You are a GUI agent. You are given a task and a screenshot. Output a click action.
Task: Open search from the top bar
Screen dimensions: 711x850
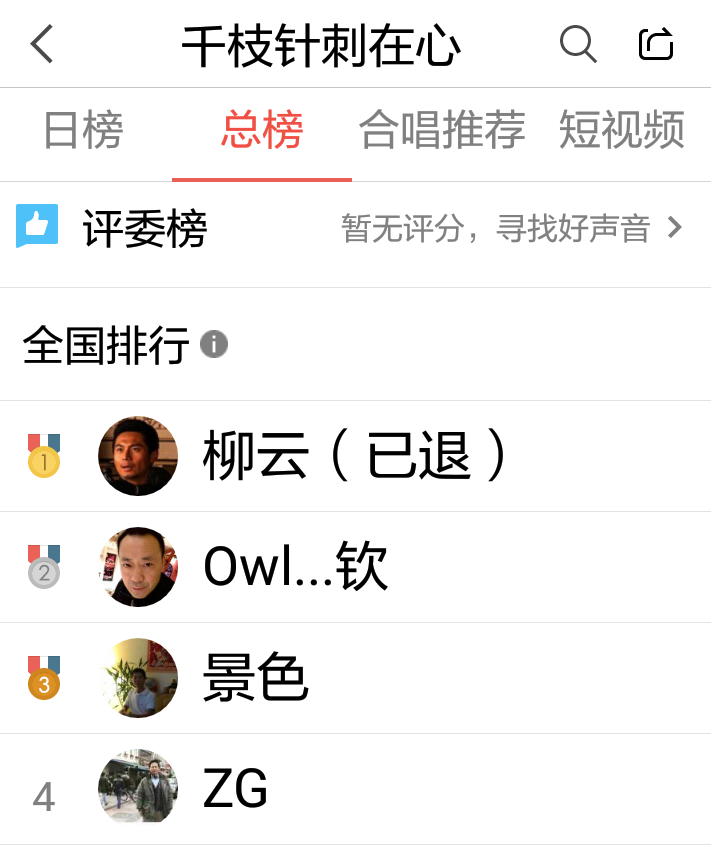point(577,44)
